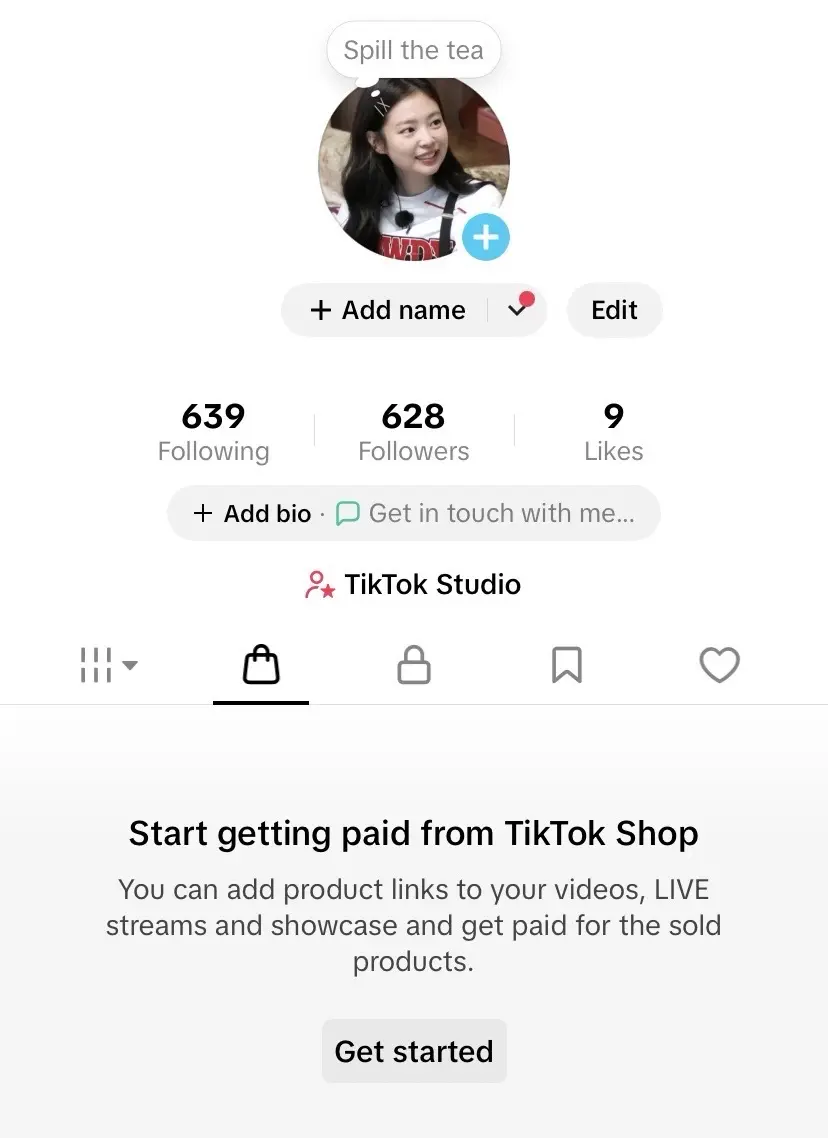This screenshot has height=1138, width=828.
Task: Tap the Spill the tea thought bubble
Action: click(x=414, y=50)
